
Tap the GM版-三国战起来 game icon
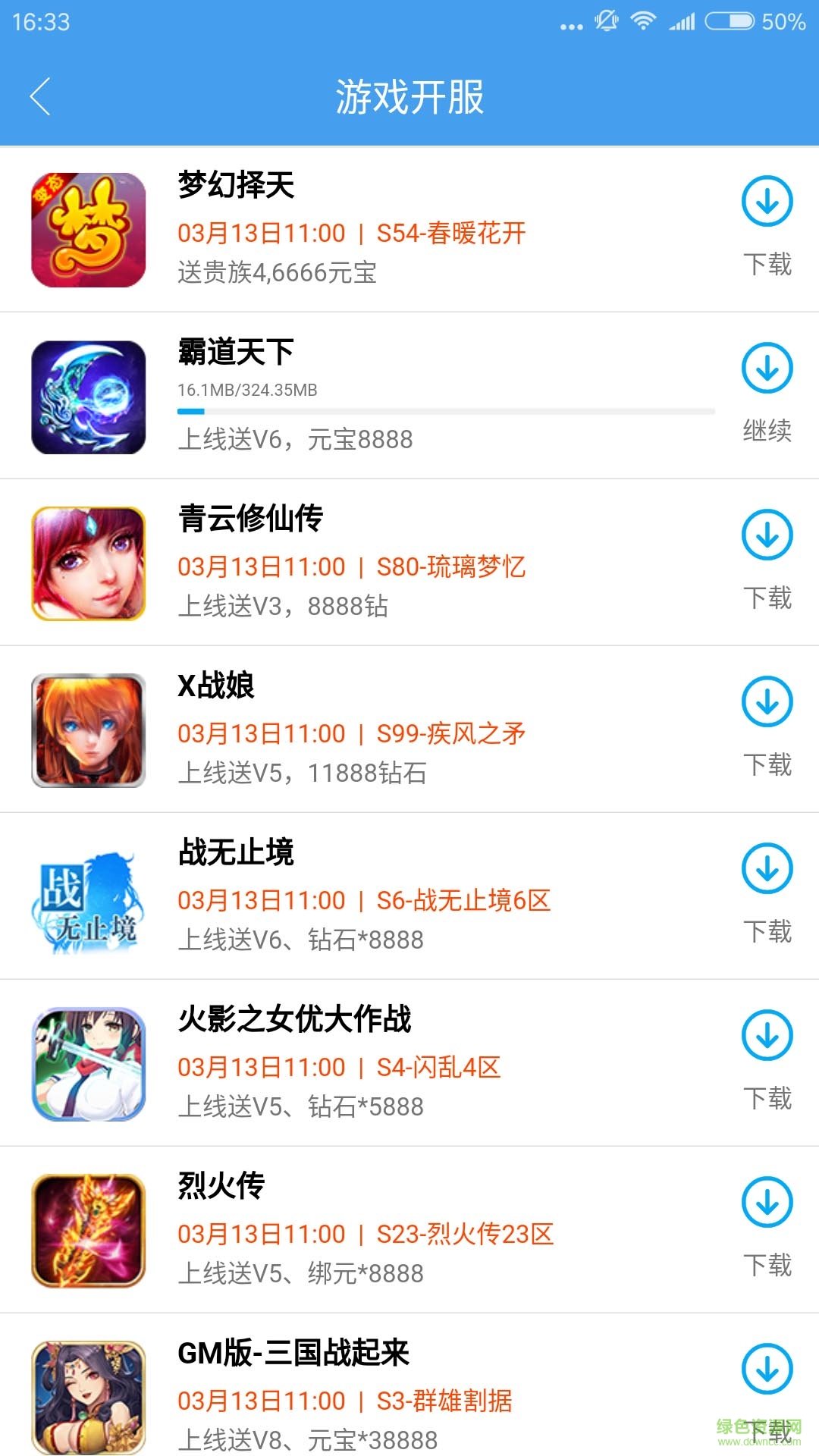point(88,1399)
